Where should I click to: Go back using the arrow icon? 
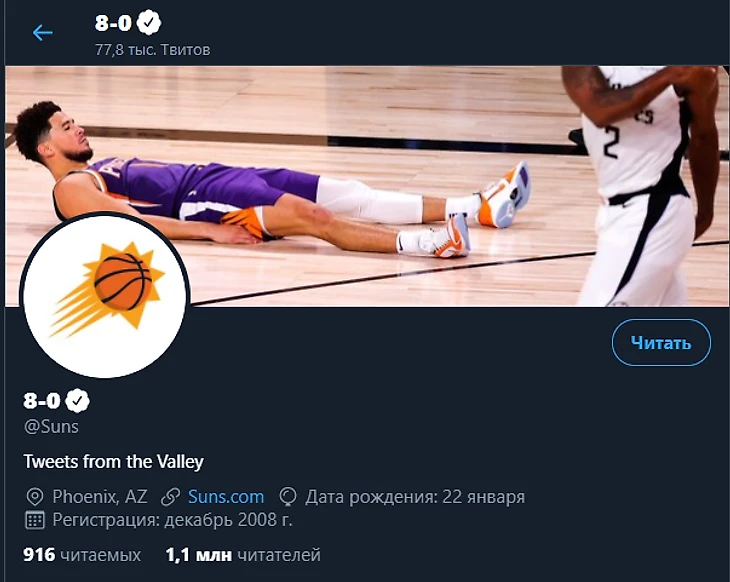point(42,33)
